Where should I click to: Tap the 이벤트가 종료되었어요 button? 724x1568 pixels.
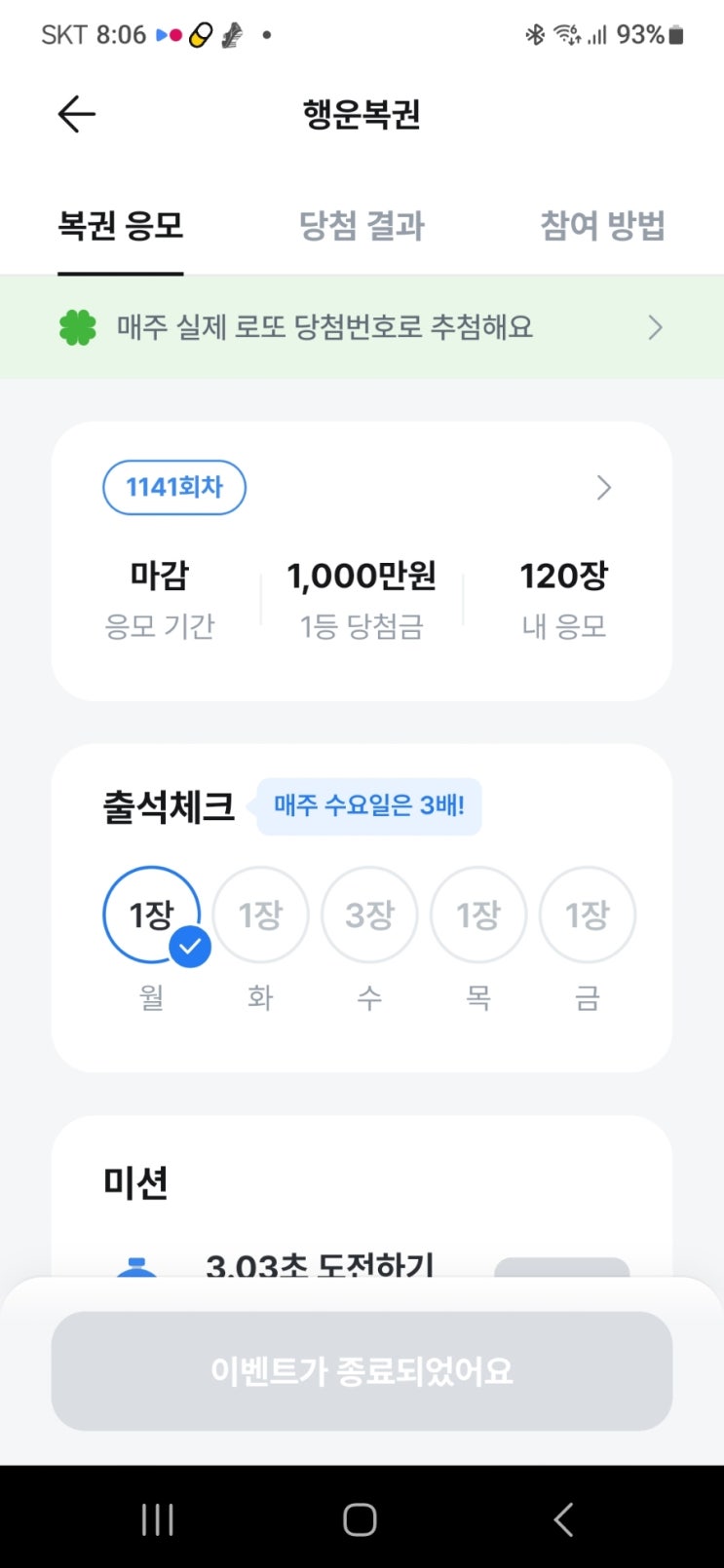click(x=362, y=1371)
